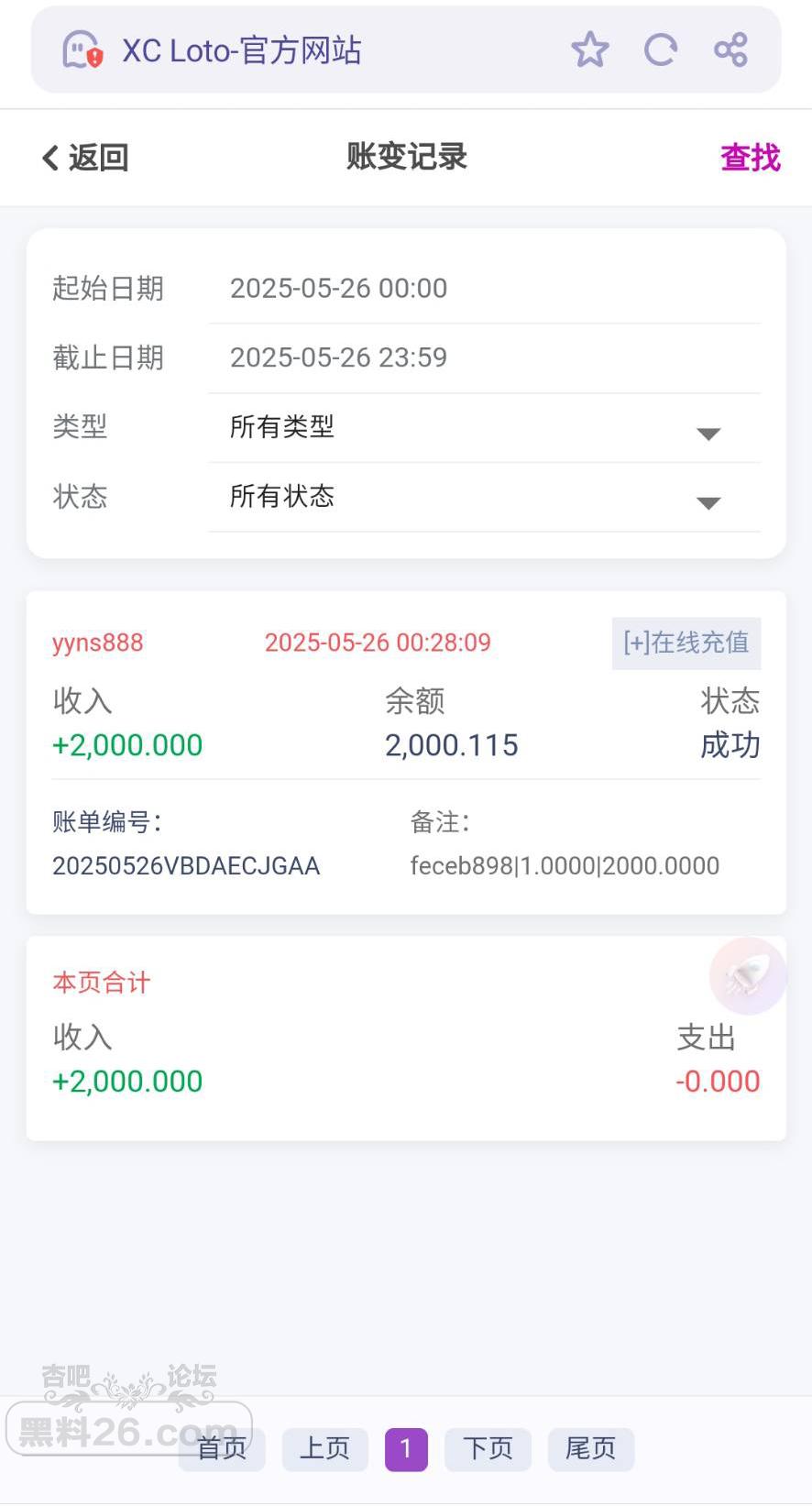
Task: Go back with the 返回 button
Action: click(85, 158)
